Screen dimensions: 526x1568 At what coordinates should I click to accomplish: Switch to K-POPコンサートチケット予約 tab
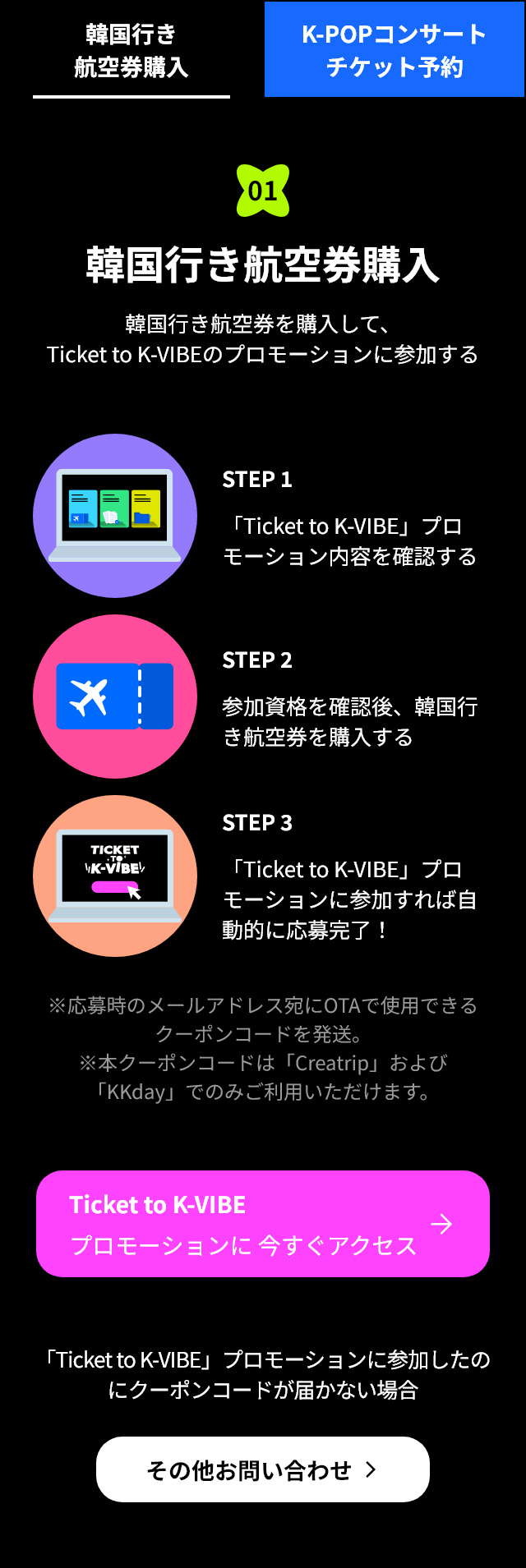coord(394,50)
